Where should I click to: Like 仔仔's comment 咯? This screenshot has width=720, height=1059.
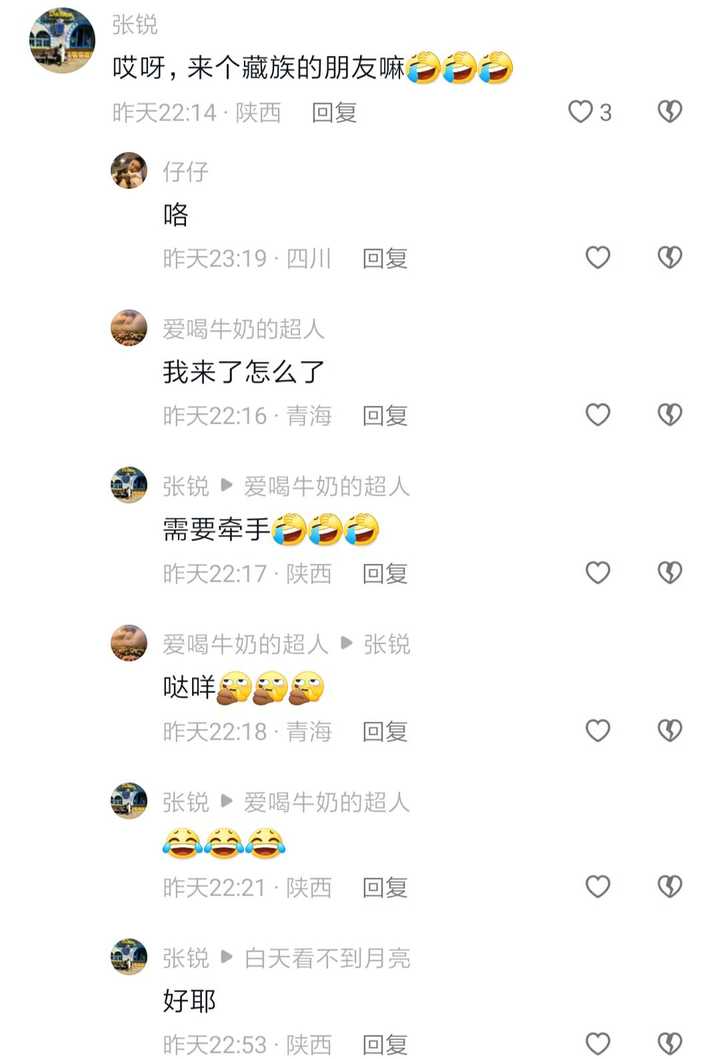tap(597, 258)
